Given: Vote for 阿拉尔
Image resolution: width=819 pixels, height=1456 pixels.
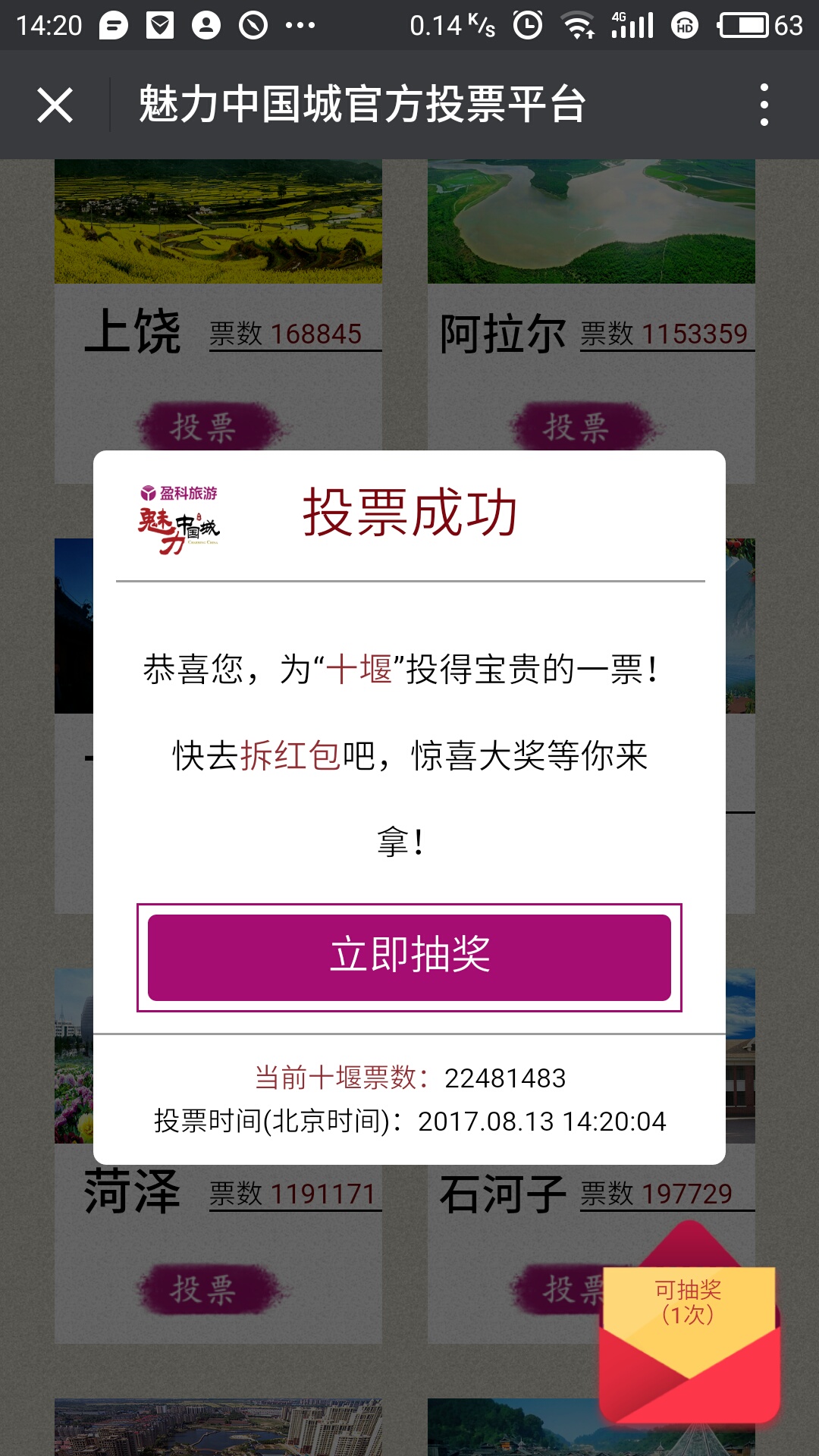Looking at the screenshot, I should (578, 428).
